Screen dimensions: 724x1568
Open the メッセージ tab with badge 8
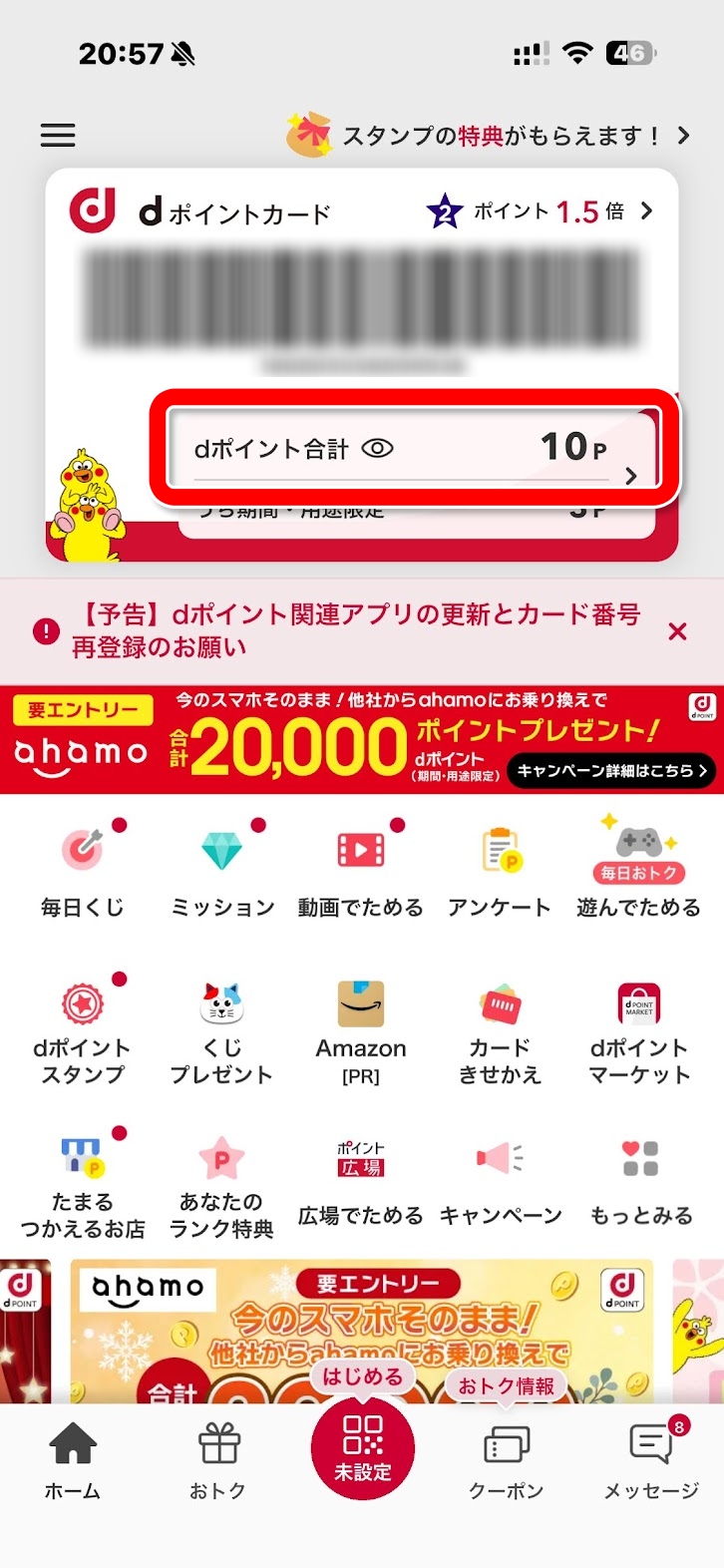point(648,1466)
